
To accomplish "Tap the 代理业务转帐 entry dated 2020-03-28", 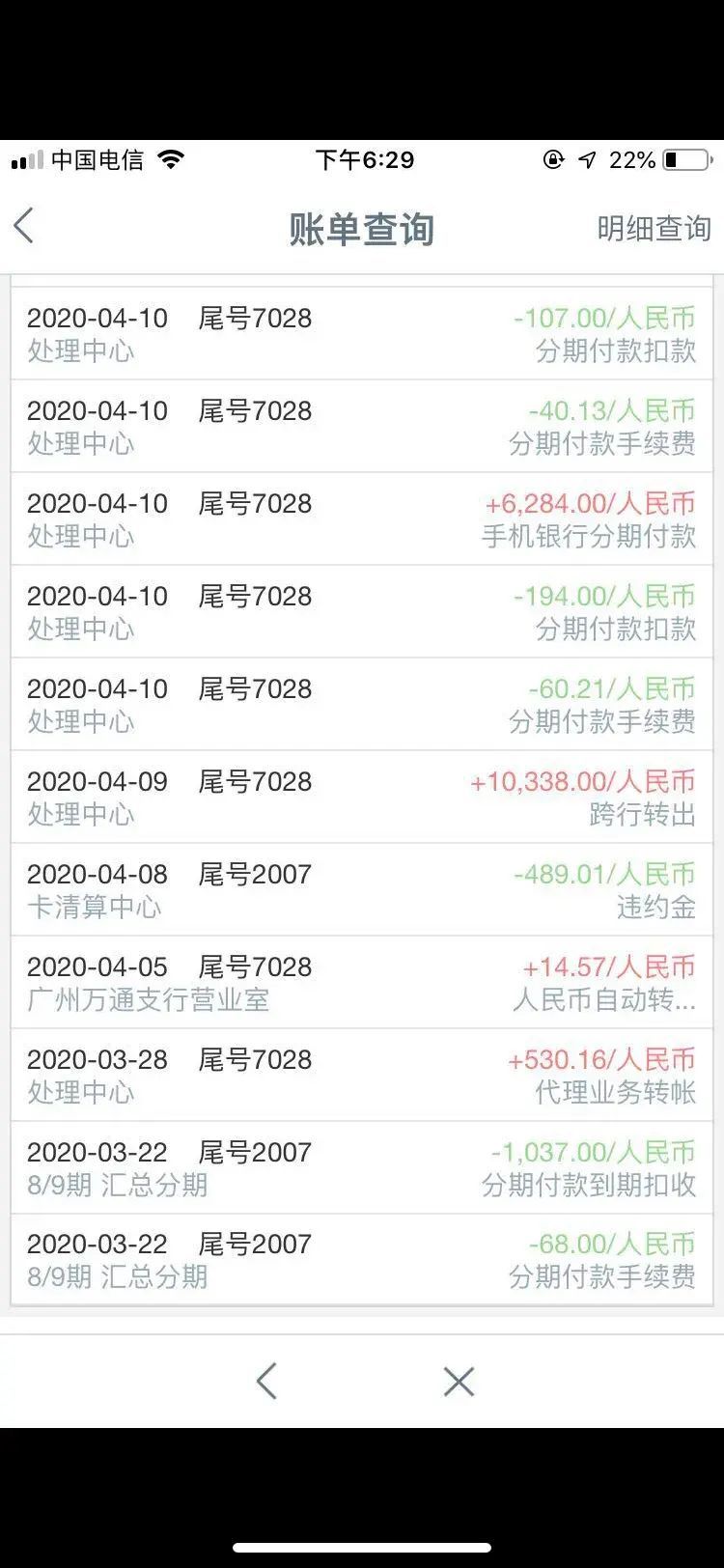I will pos(362,1075).
